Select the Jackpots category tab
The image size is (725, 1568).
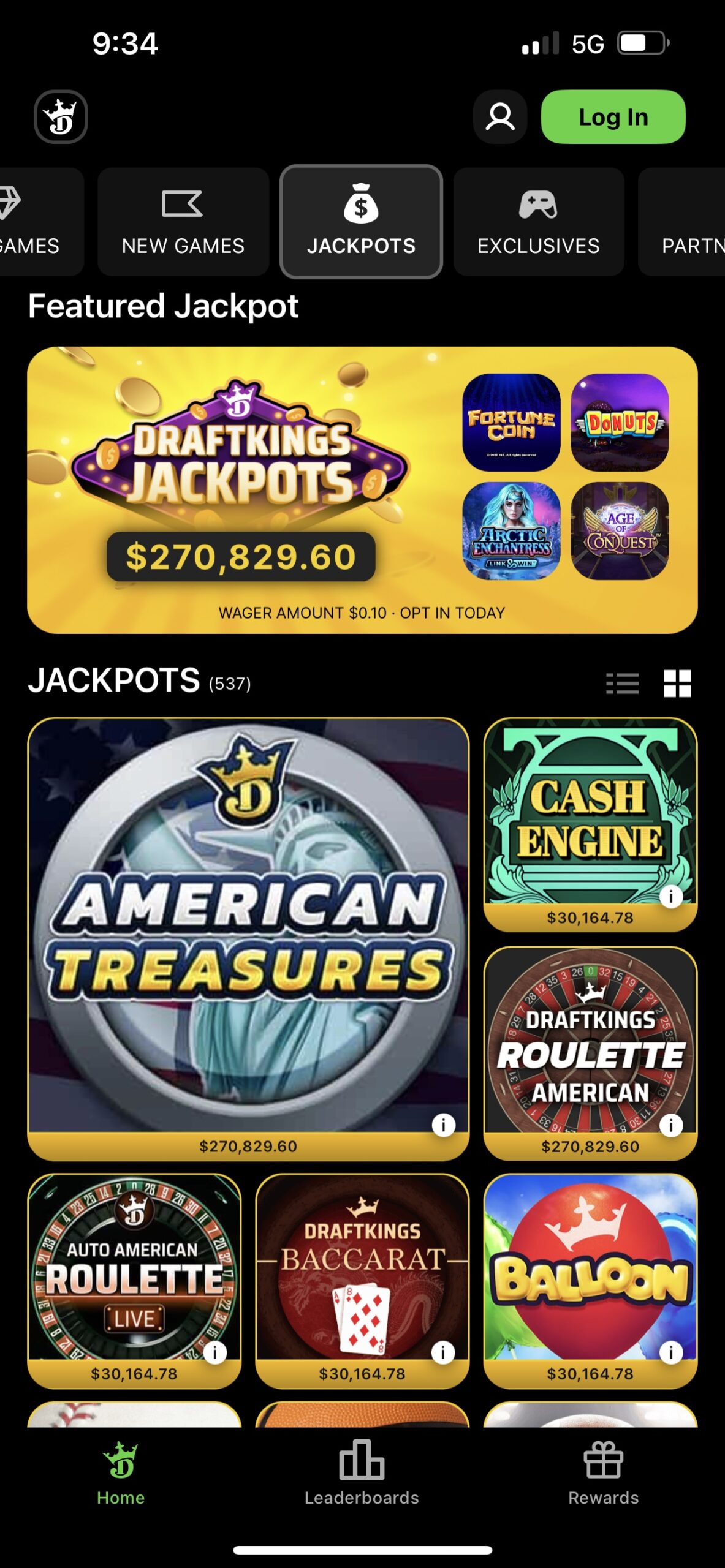pos(361,222)
